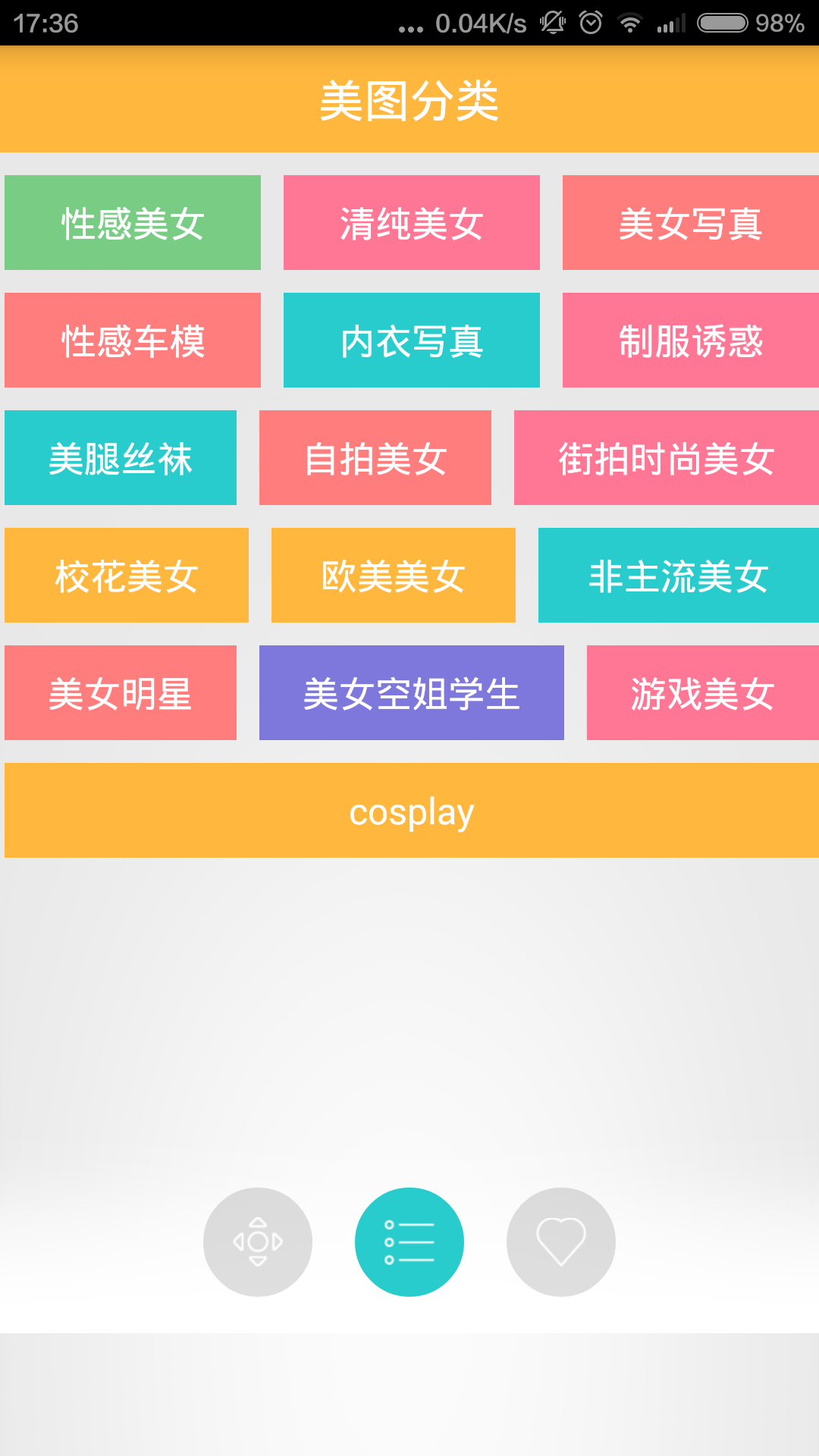The width and height of the screenshot is (819, 1456).
Task: Open the 美女明星 category
Action: click(x=121, y=693)
